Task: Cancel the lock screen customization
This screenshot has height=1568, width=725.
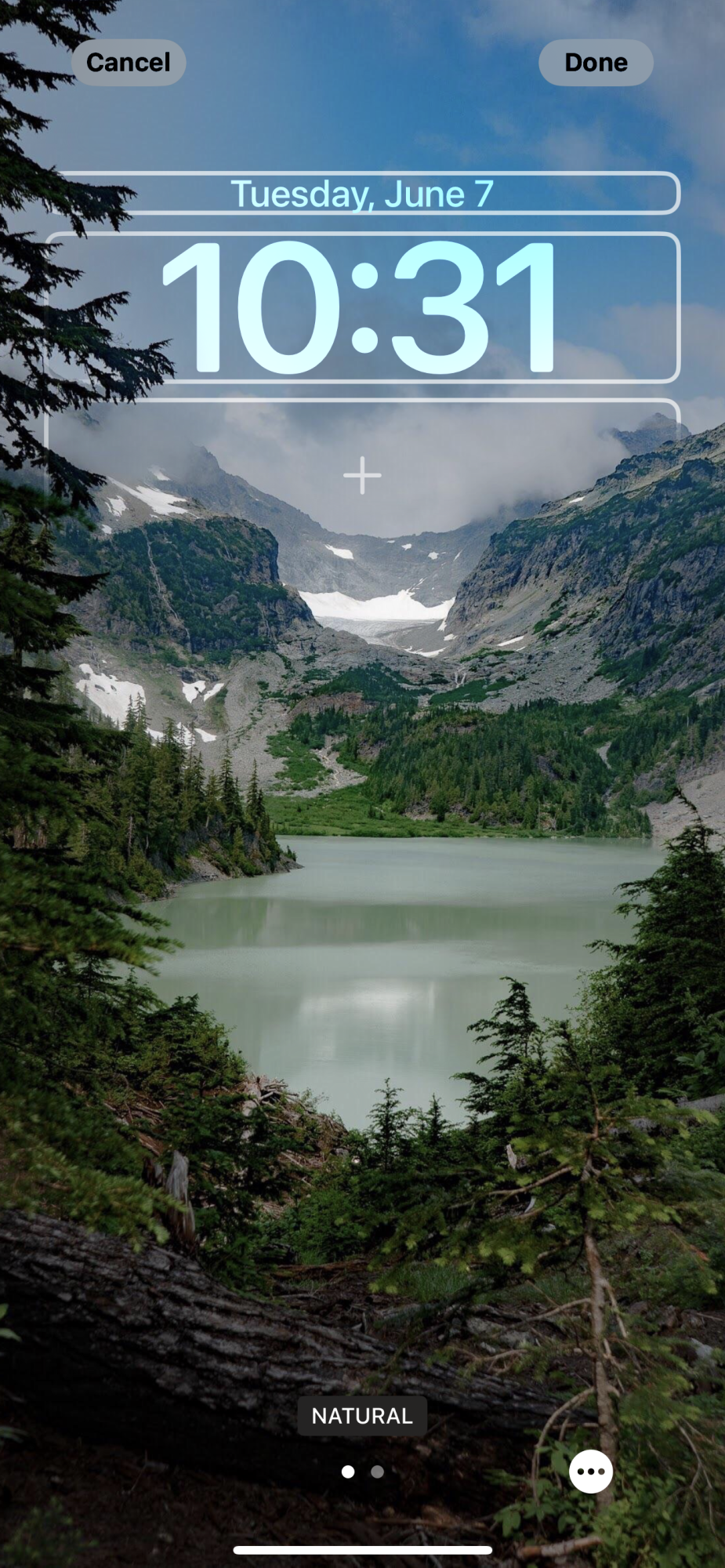Action: click(x=129, y=63)
